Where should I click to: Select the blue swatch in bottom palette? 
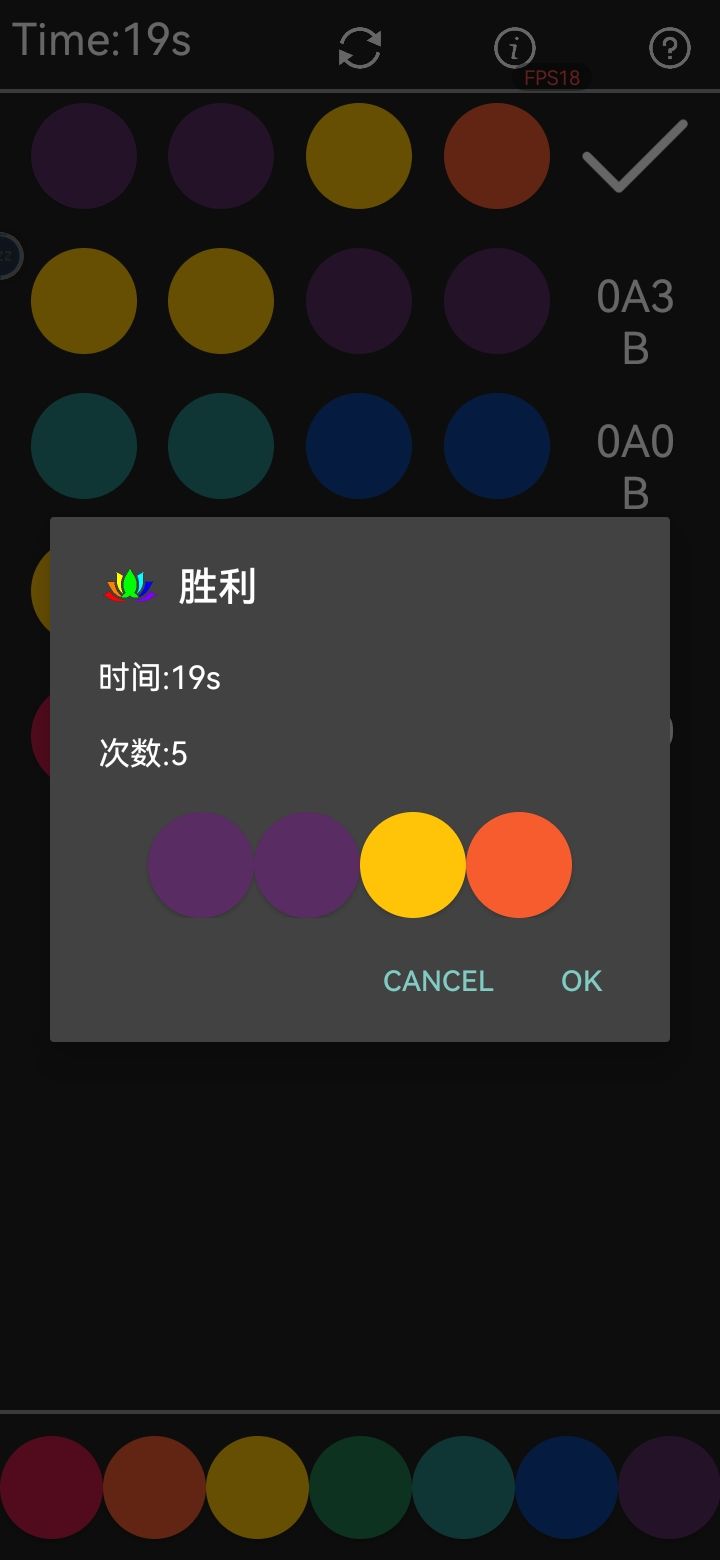pos(566,1487)
